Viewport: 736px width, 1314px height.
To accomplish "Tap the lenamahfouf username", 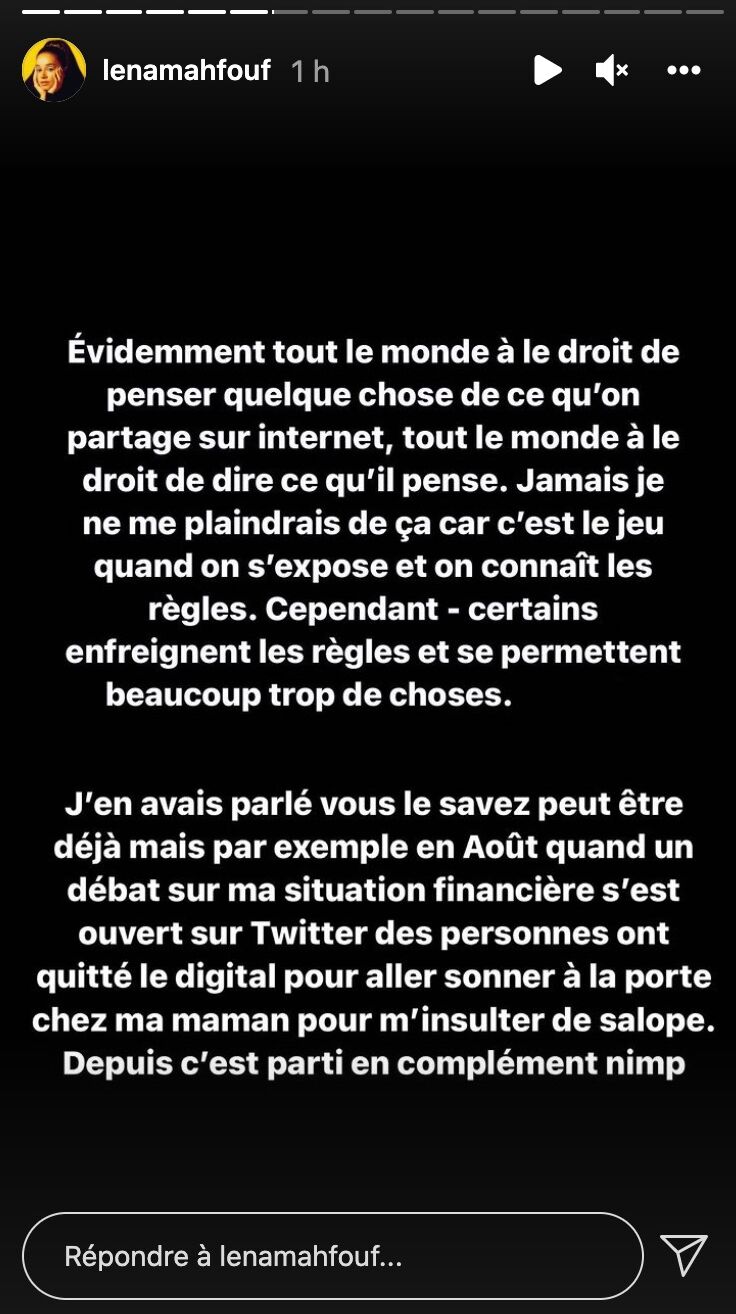I will [187, 71].
